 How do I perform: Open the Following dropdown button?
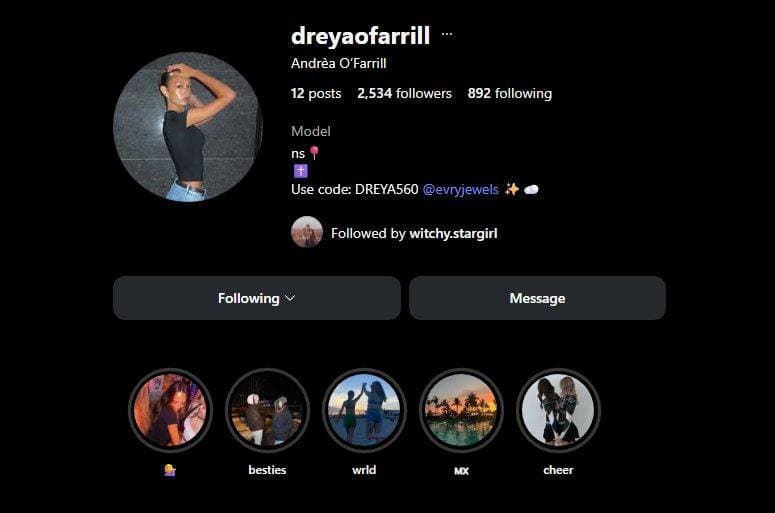point(256,298)
